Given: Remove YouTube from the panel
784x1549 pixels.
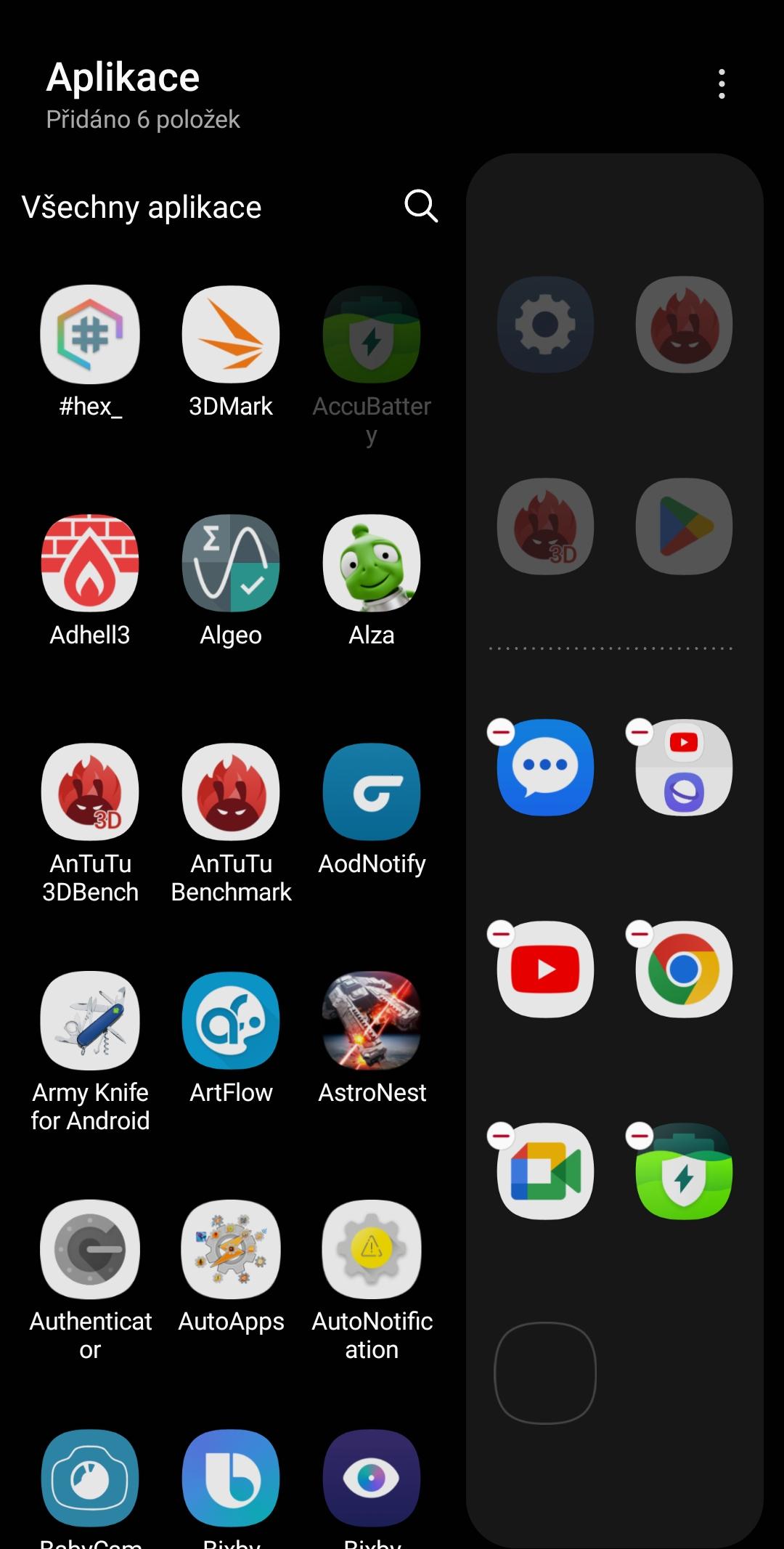Looking at the screenshot, I should coord(501,934).
